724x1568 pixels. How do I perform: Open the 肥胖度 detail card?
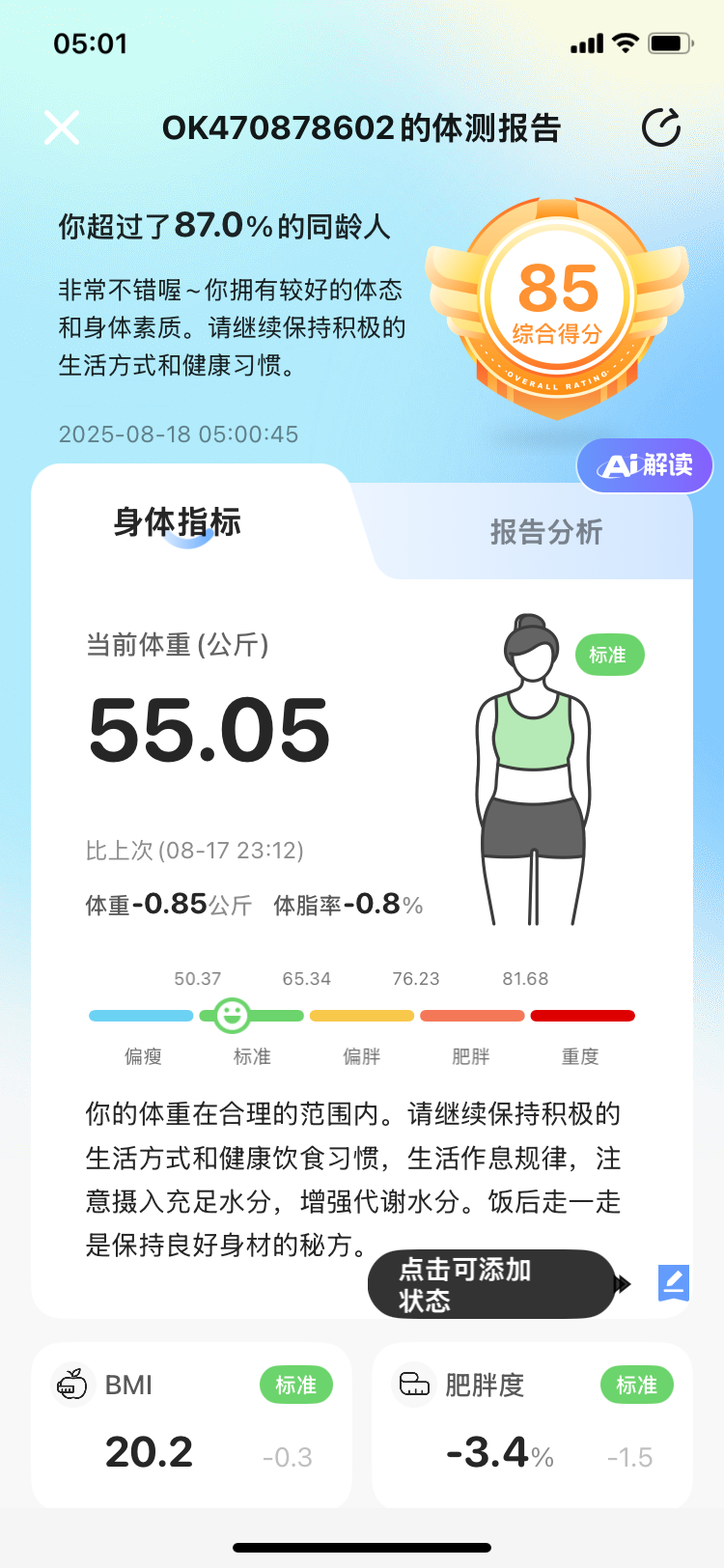532,1424
